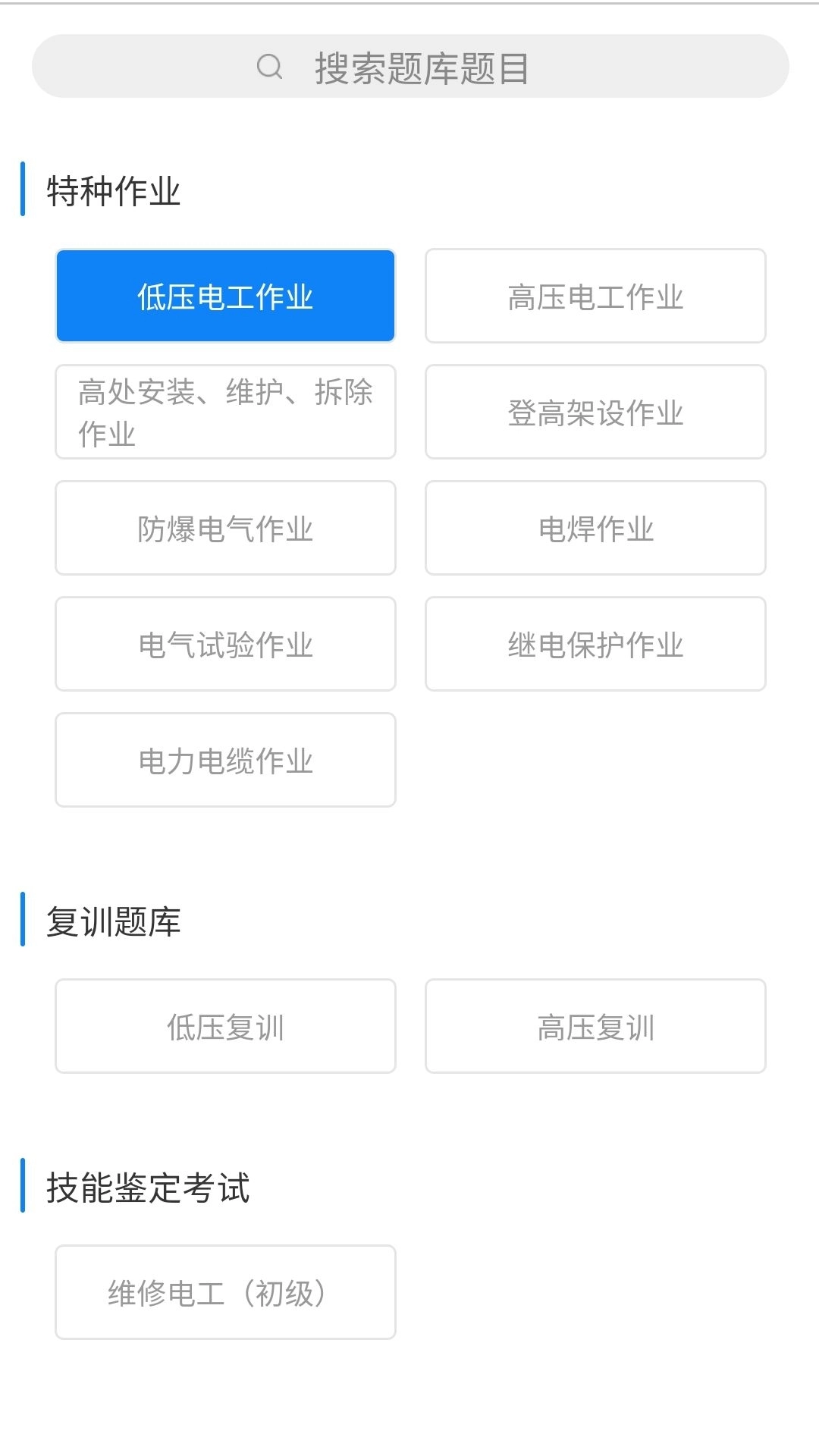Open 防爆电气作业 category
This screenshot has height=1456, width=819.
click(x=224, y=528)
